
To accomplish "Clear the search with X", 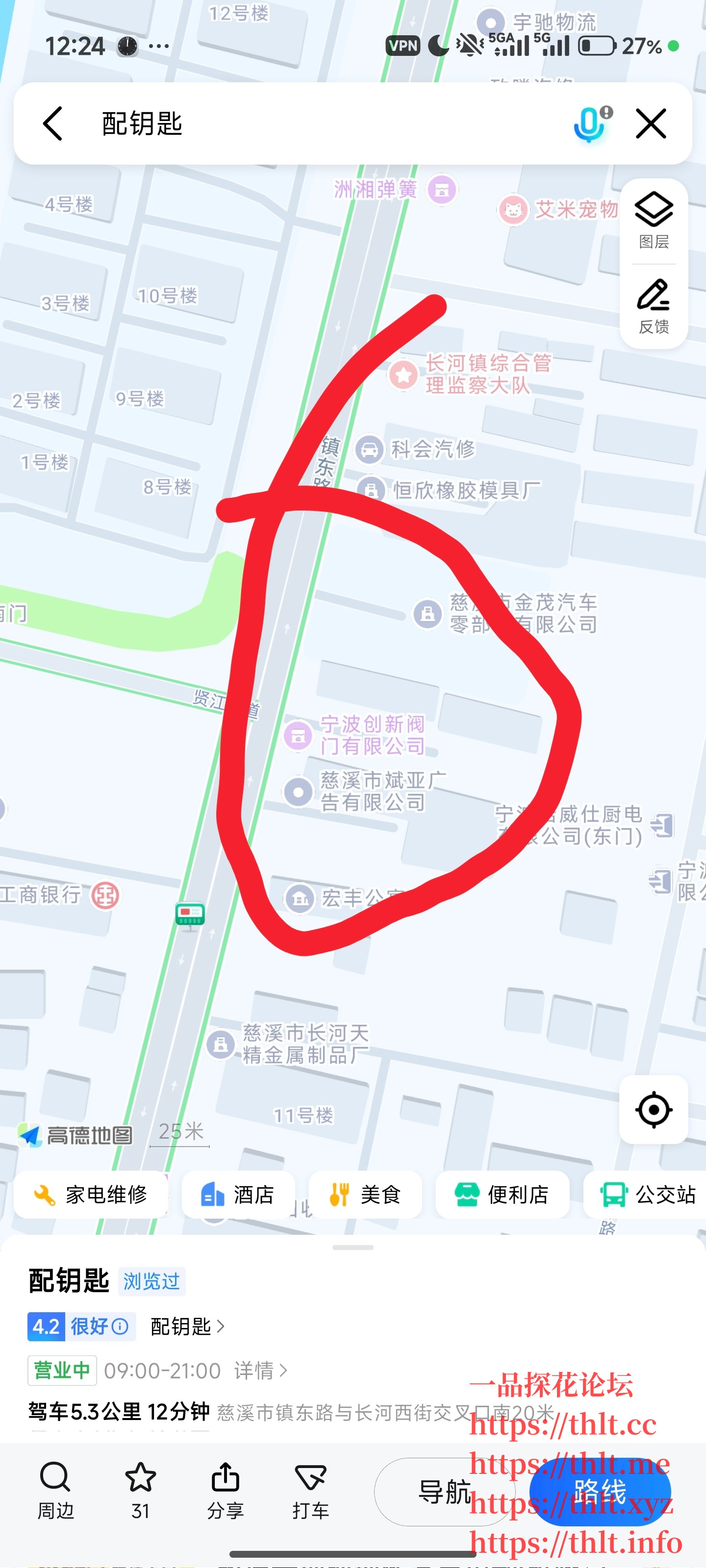I will [x=651, y=123].
